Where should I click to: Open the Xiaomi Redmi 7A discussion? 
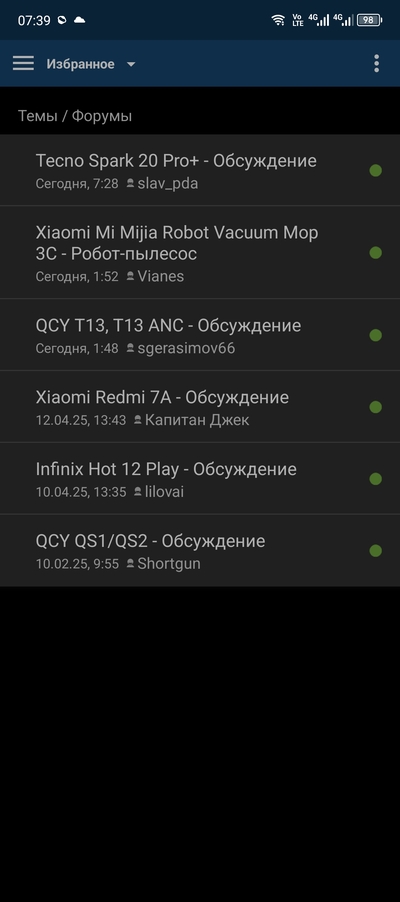click(x=200, y=407)
